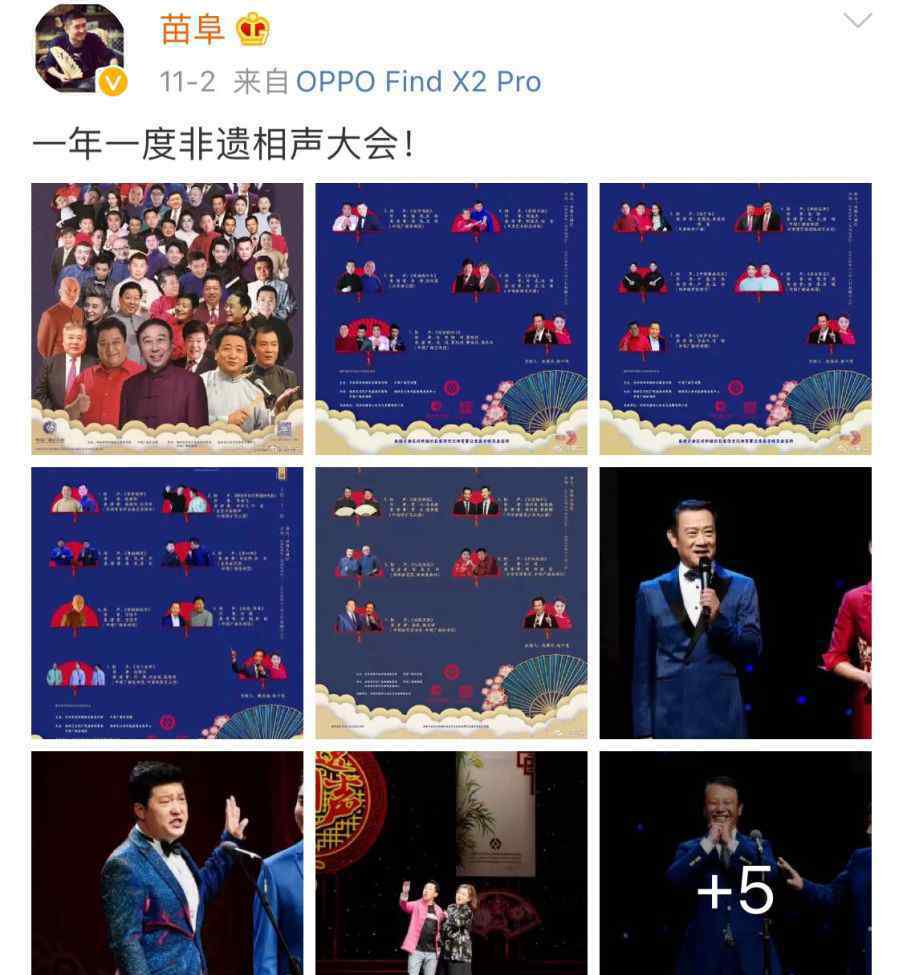Open 苗阜's profile avatar
This screenshot has width=903, height=975.
click(80, 48)
